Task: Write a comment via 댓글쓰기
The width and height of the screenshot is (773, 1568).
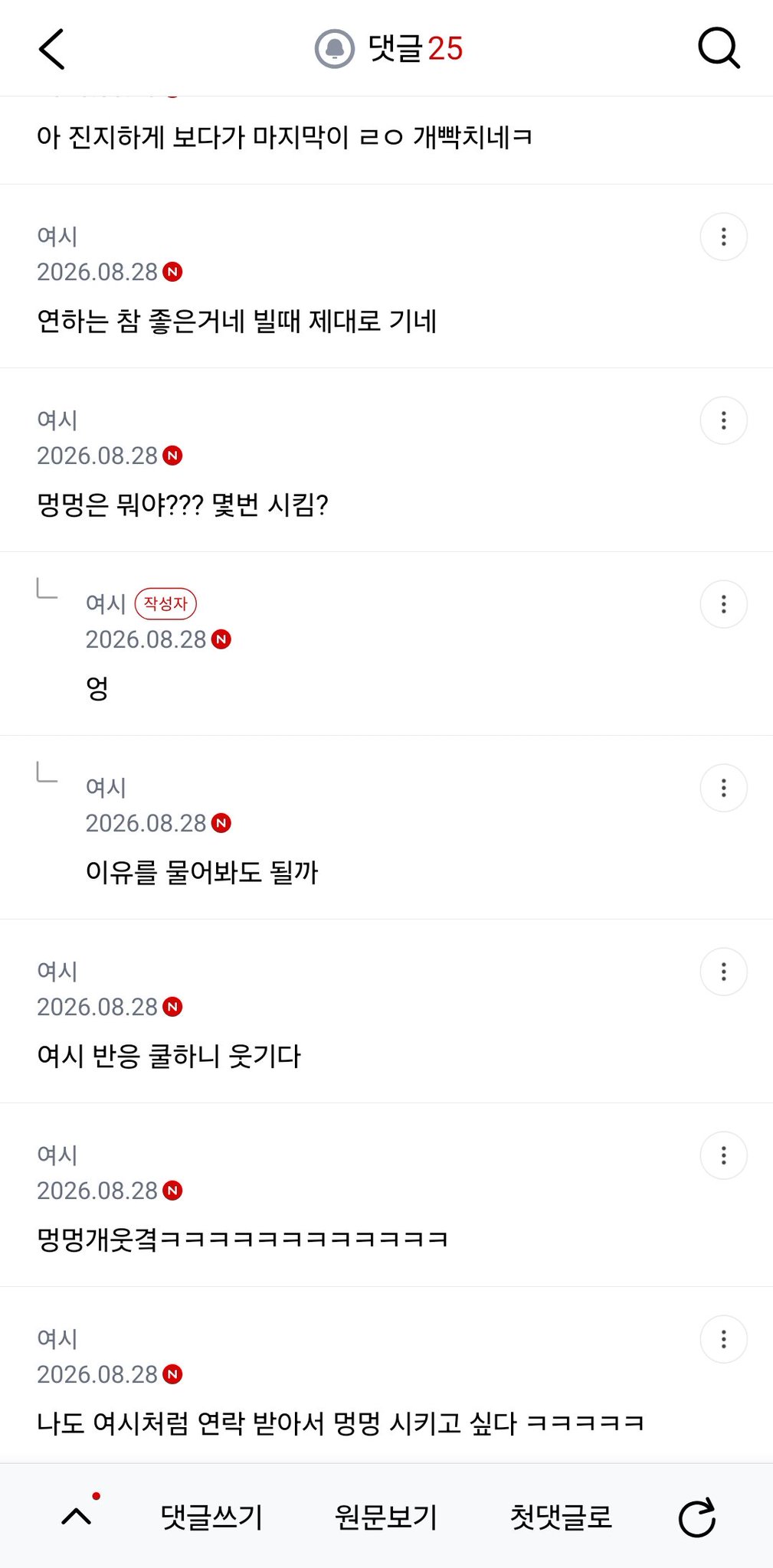Action: tap(211, 1517)
